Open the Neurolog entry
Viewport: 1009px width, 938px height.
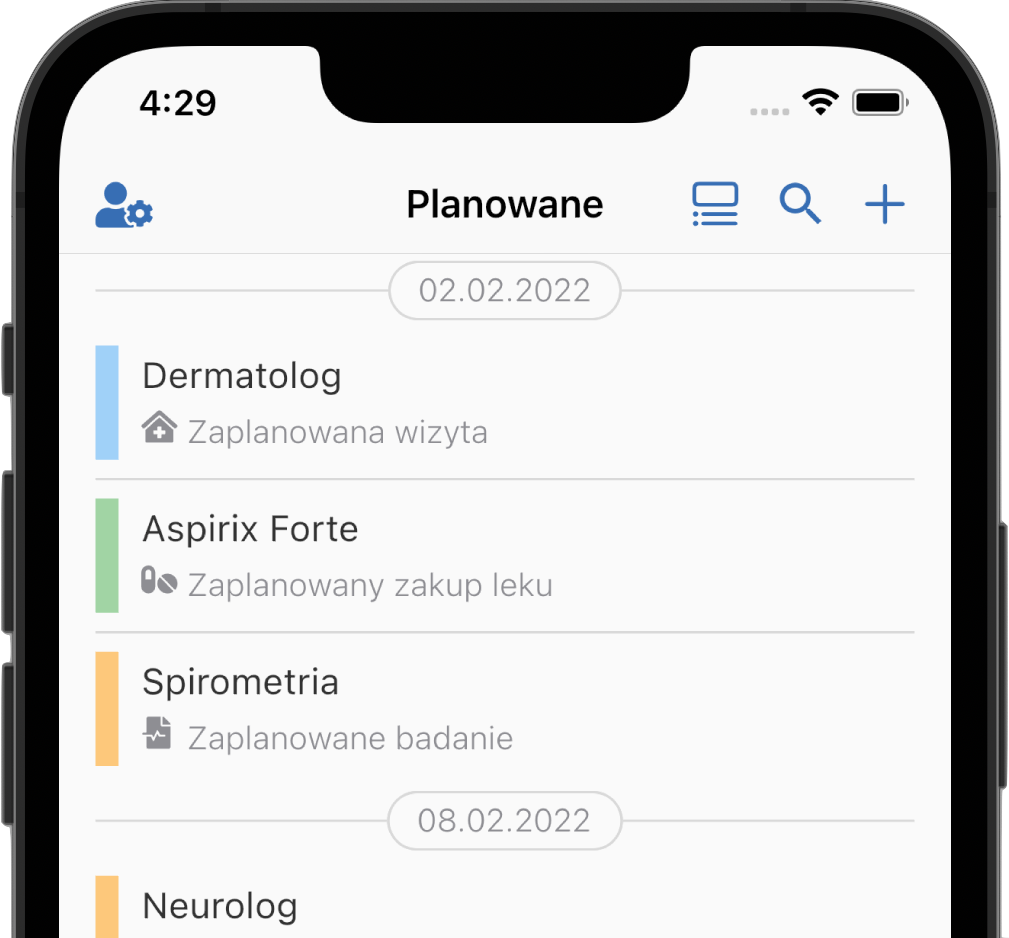click(504, 906)
